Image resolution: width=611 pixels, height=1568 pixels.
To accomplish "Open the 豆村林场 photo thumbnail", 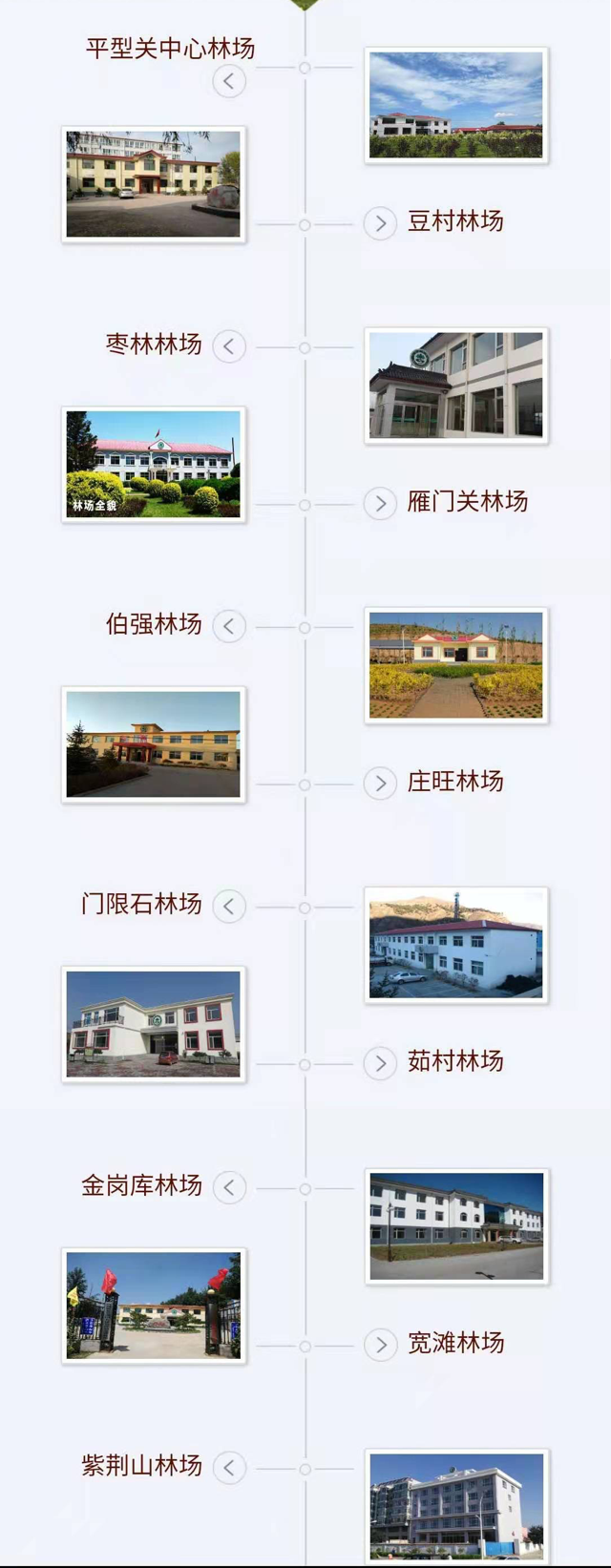I will tap(153, 184).
